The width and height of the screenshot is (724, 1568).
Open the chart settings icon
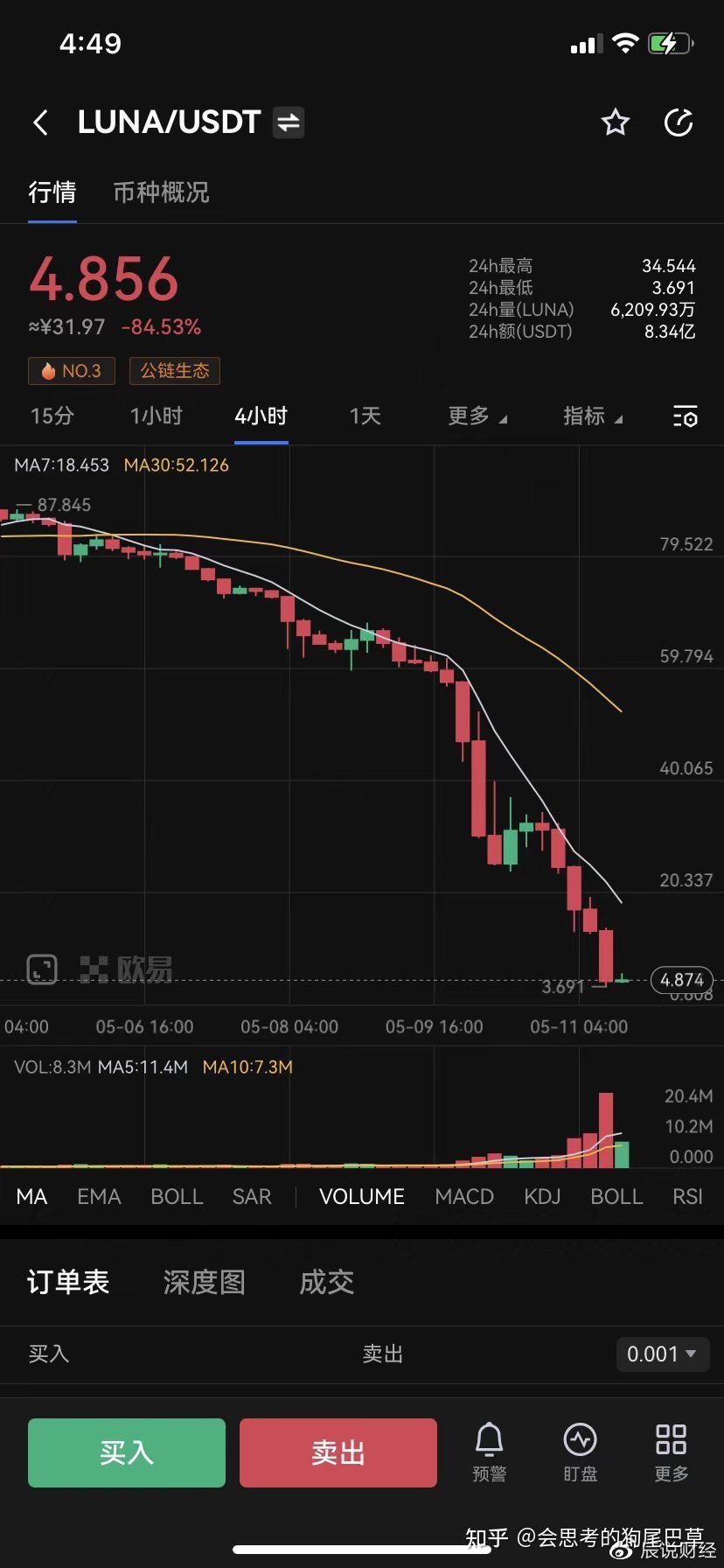[x=685, y=416]
